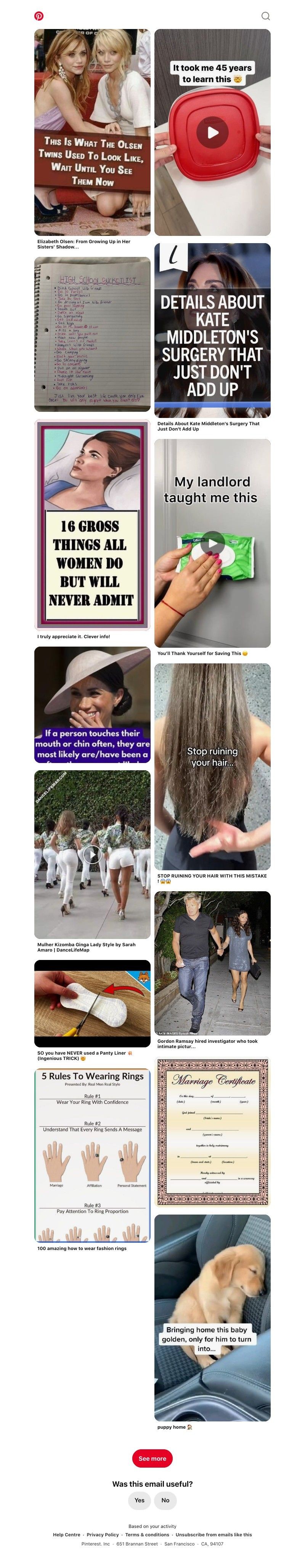
Task: Unsubscribe from emails like this
Action: click(213, 1534)
